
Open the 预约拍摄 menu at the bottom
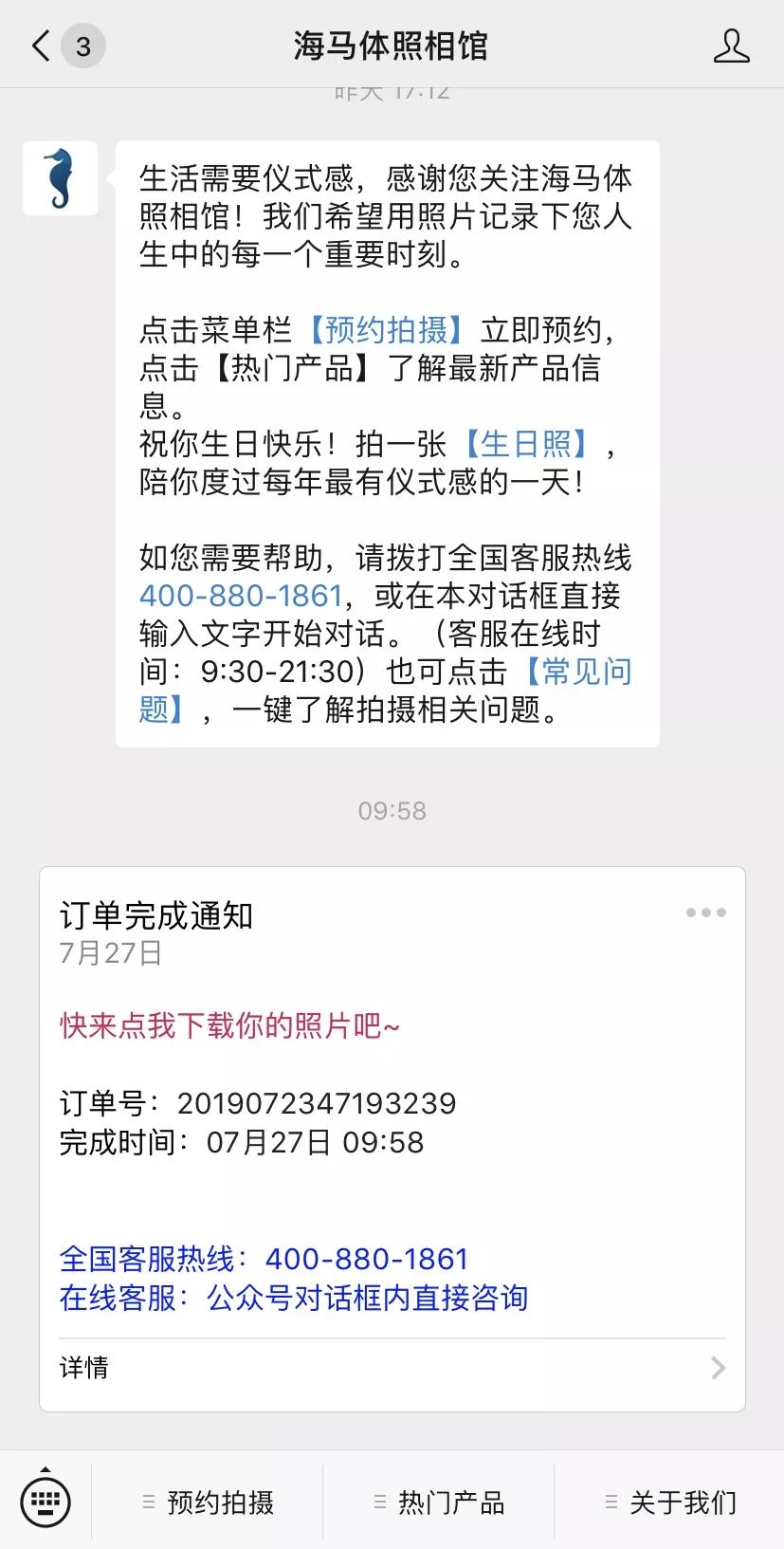tap(220, 1502)
